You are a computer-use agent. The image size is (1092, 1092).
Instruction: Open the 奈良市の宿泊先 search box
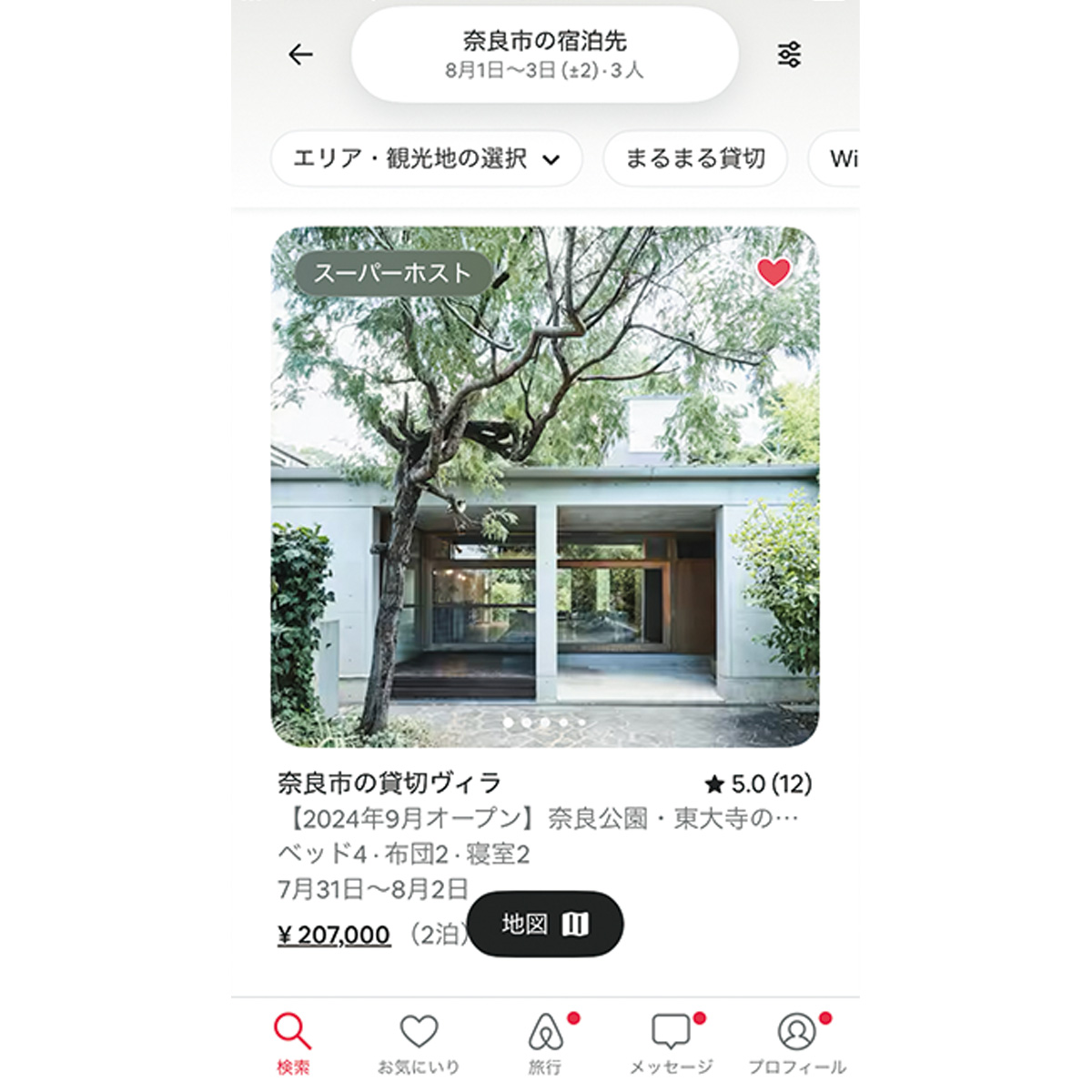tap(544, 55)
